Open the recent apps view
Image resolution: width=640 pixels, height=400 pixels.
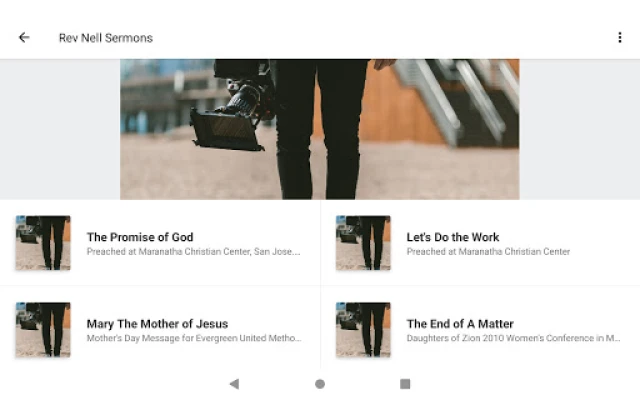(405, 384)
